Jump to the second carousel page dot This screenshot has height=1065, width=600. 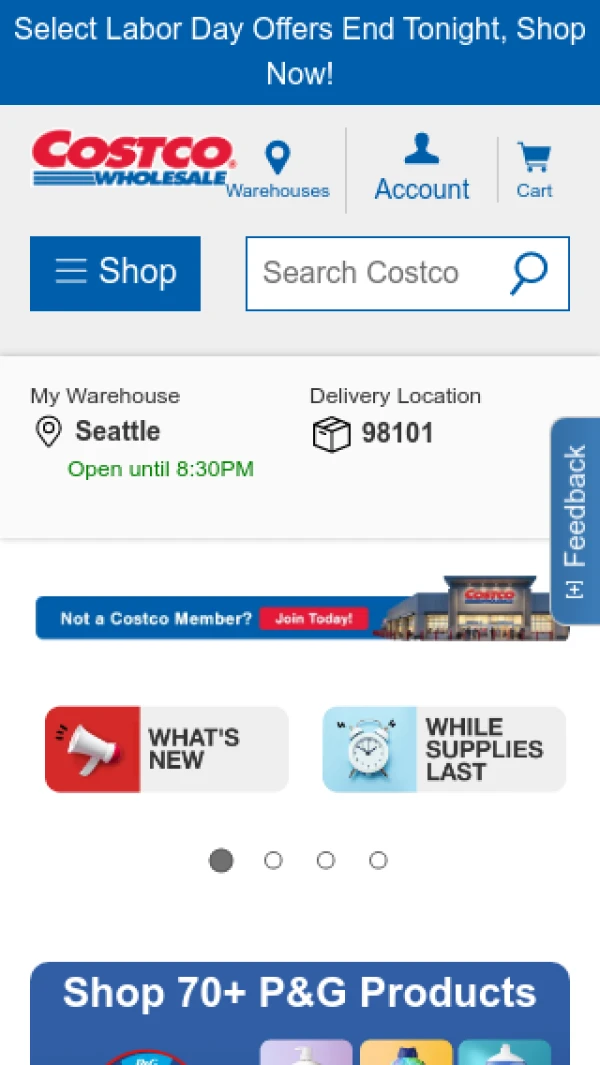click(273, 860)
